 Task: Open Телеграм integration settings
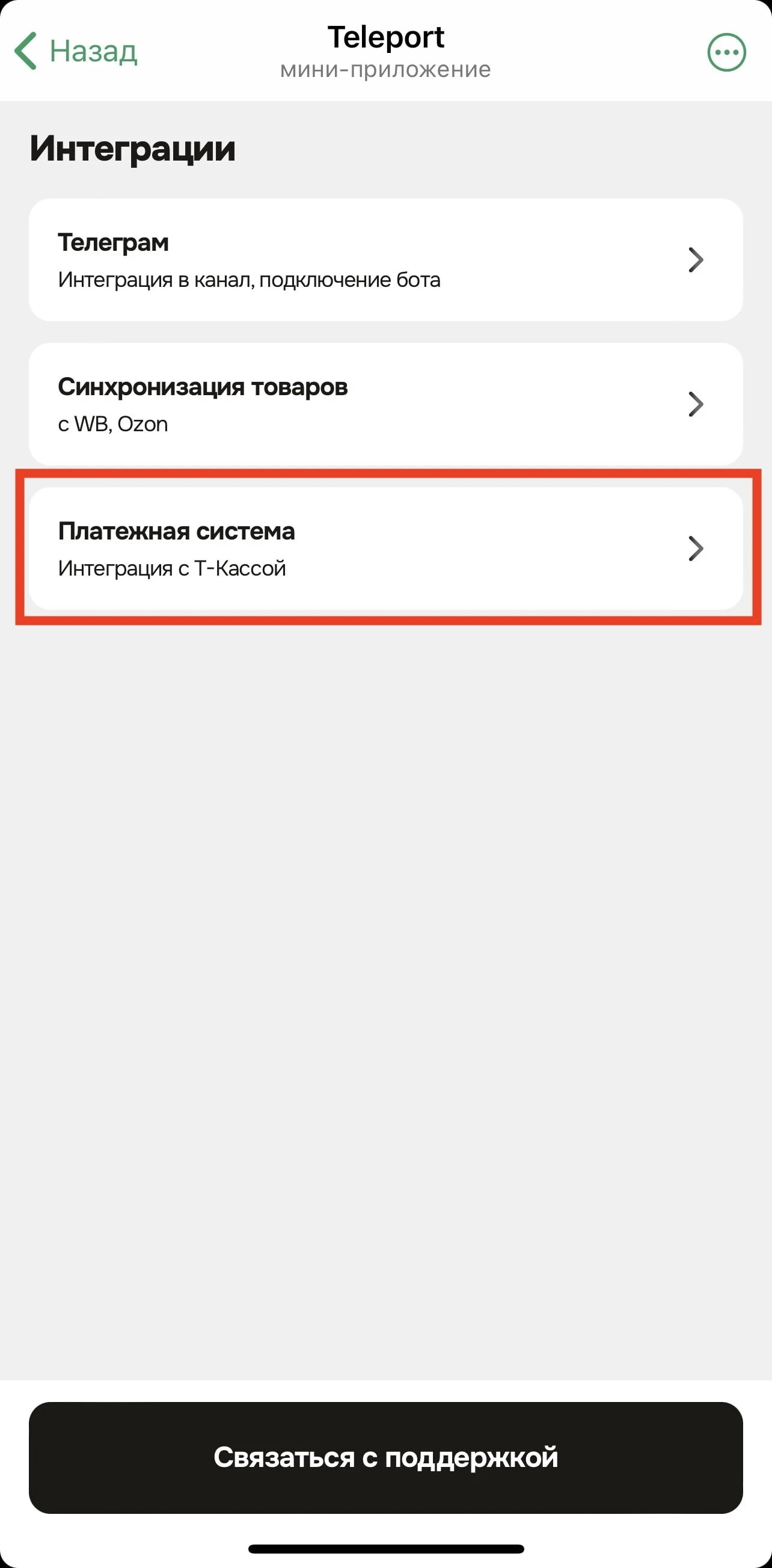pyautogui.click(x=385, y=260)
